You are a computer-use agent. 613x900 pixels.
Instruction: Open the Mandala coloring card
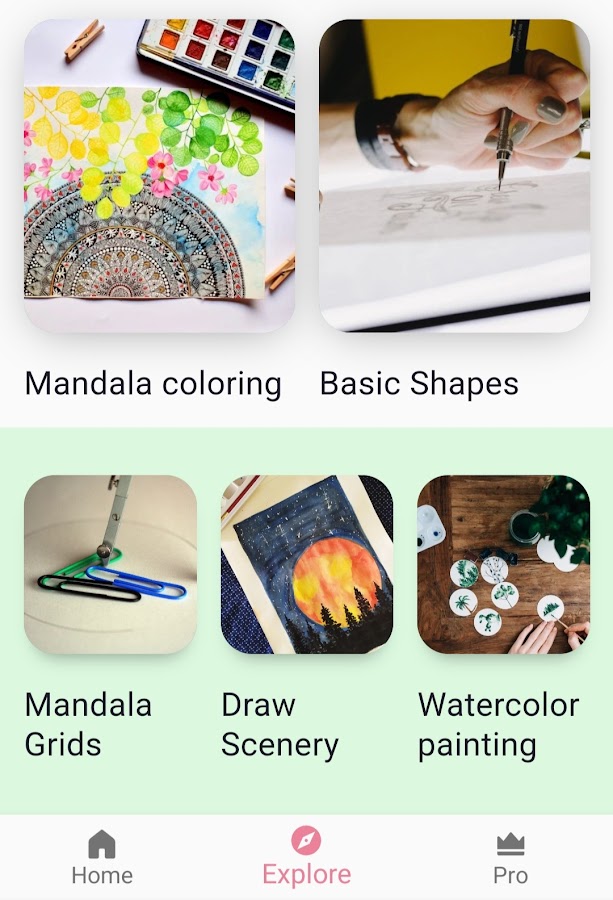[x=159, y=176]
